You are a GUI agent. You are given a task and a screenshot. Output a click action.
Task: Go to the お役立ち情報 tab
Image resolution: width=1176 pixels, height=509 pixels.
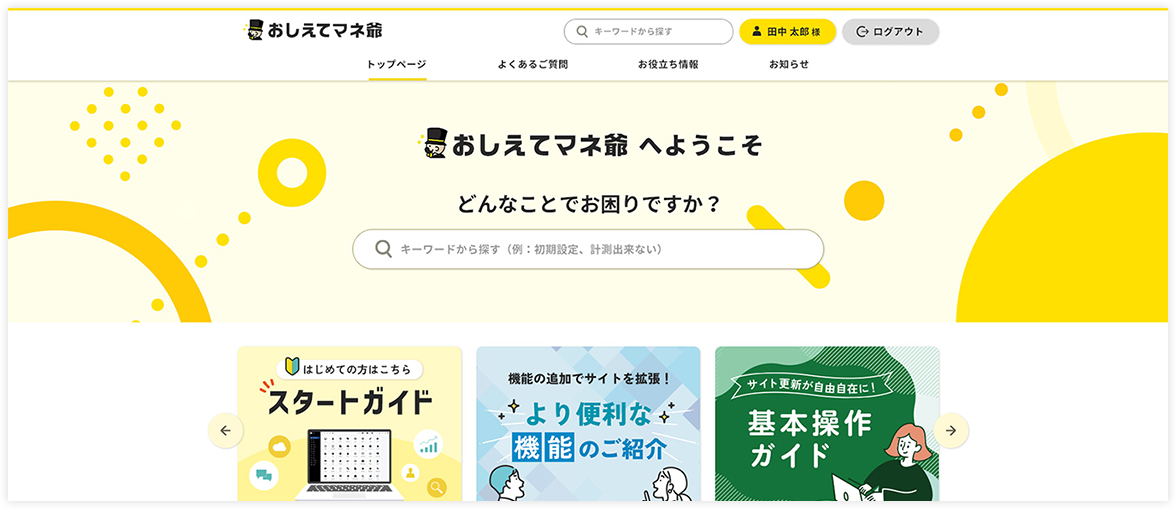[x=668, y=64]
